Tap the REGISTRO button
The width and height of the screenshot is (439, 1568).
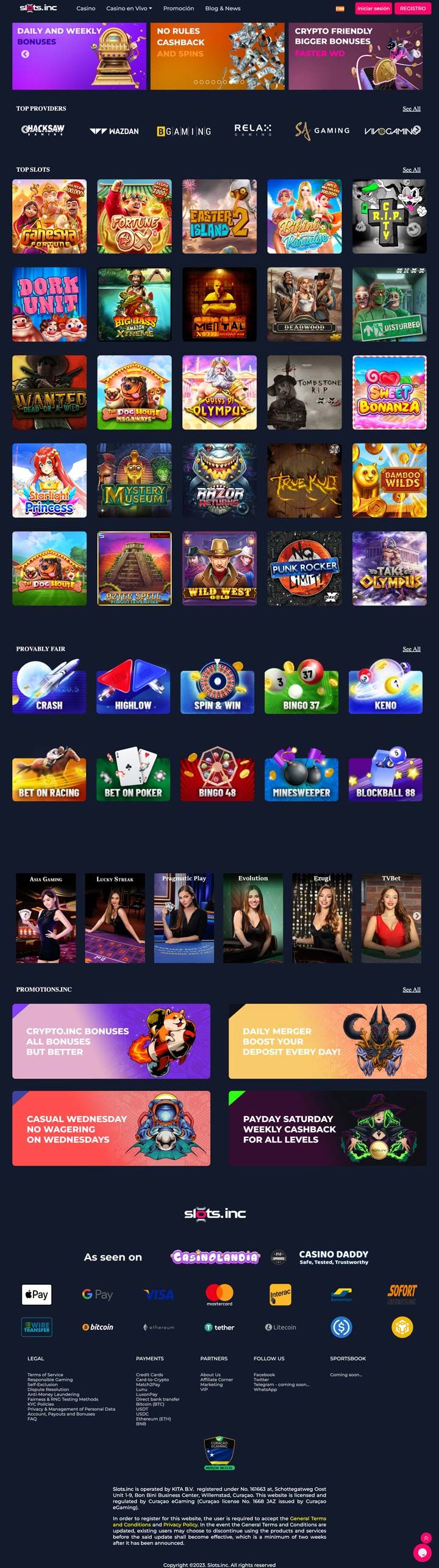click(x=412, y=9)
